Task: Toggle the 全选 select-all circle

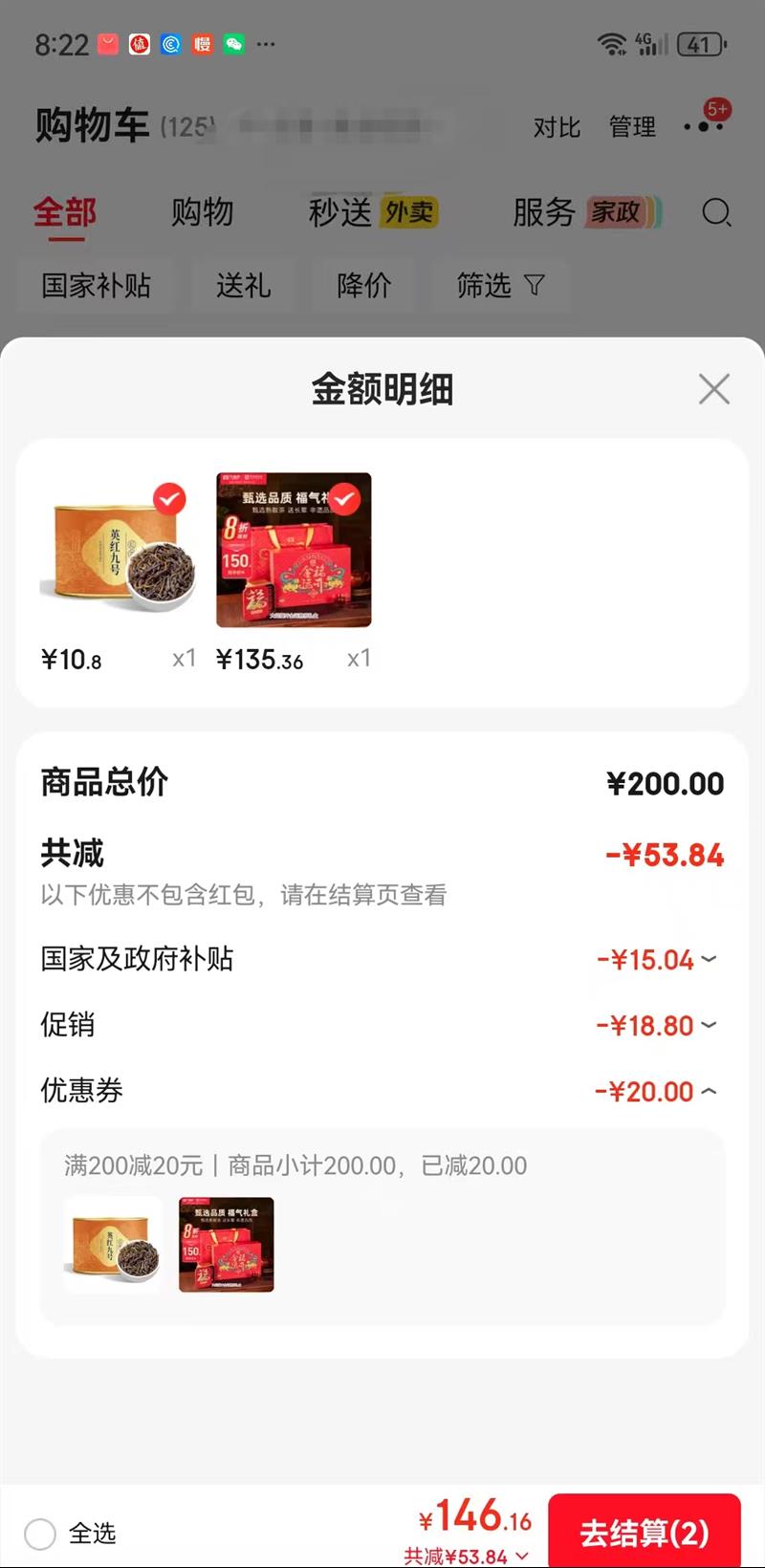Action: point(40,1534)
